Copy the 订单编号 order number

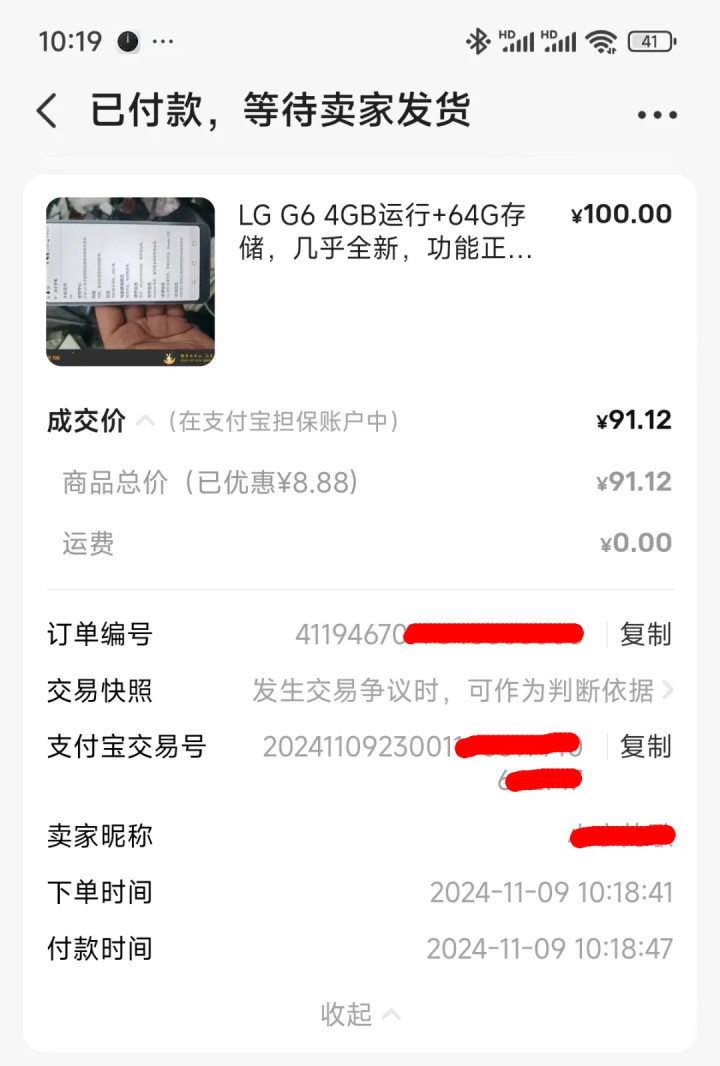645,634
